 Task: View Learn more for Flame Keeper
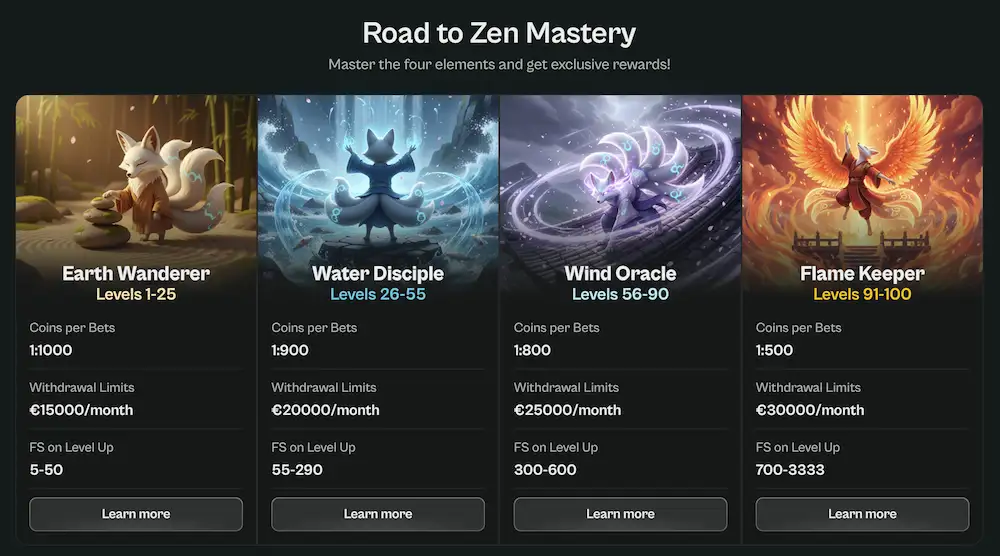point(862,514)
